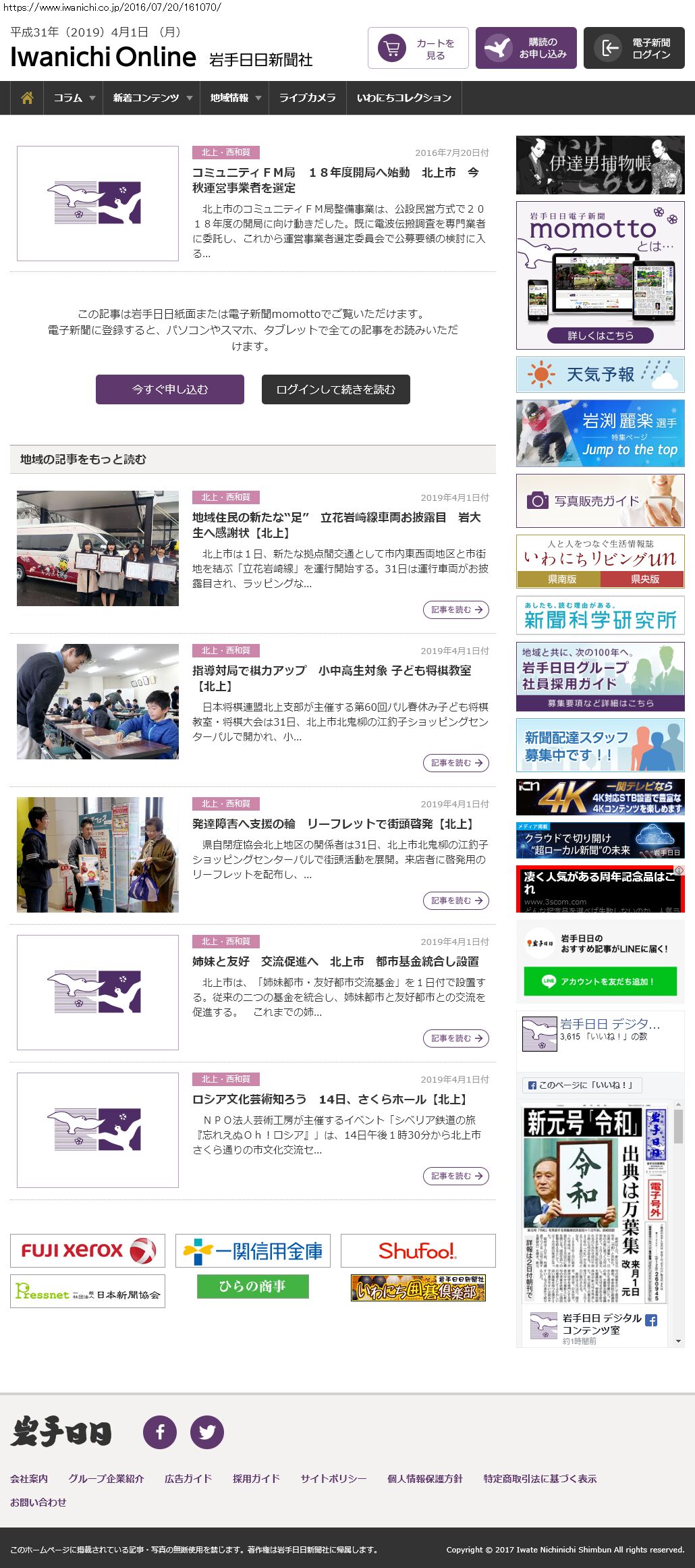Open the 発達障害へ支援の輪 article photo
Screen dimensions: 695x1568
(x=98, y=855)
